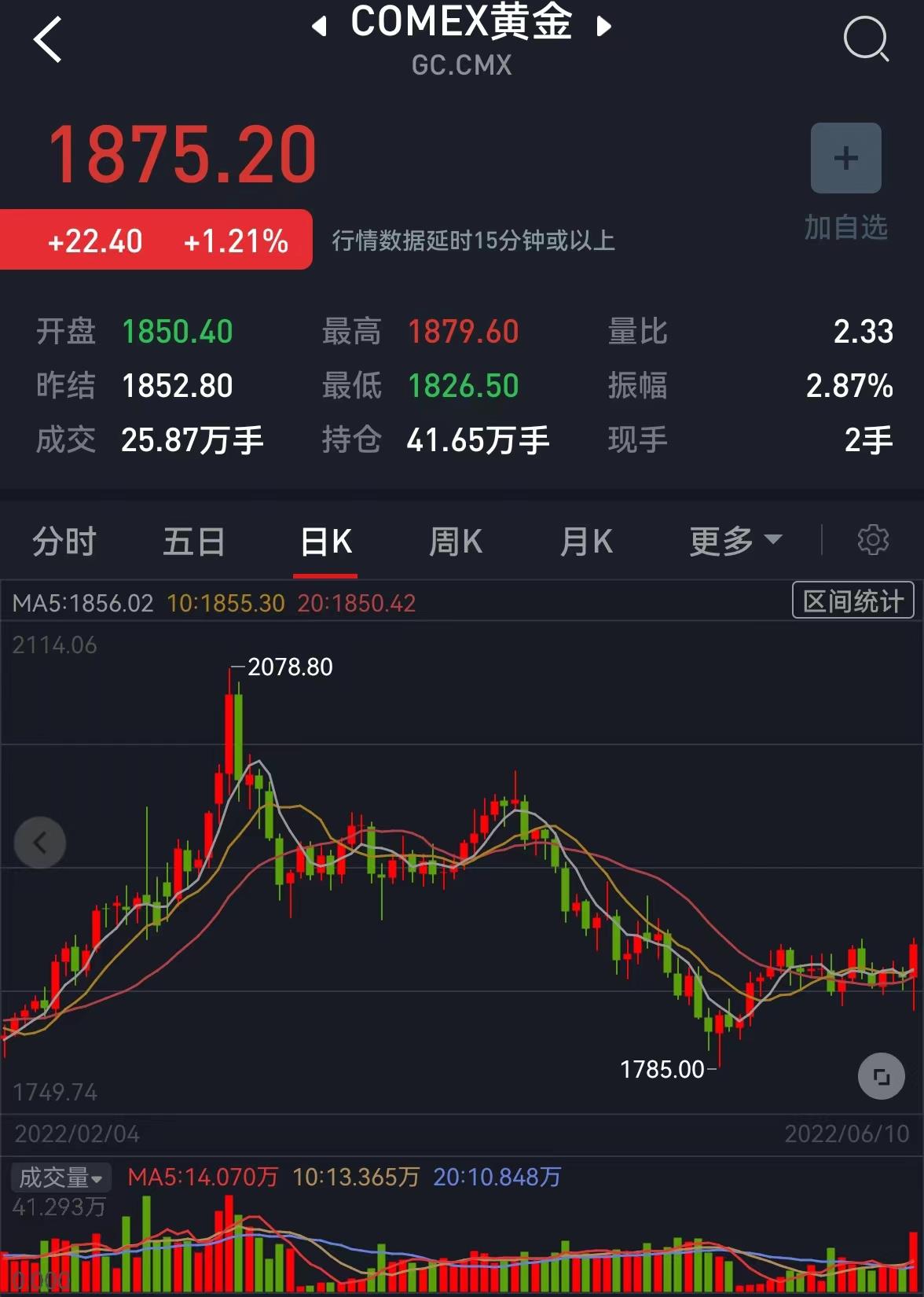This screenshot has height=1297, width=924.
Task: Switch to next instrument with right triangle
Action: tap(603, 27)
